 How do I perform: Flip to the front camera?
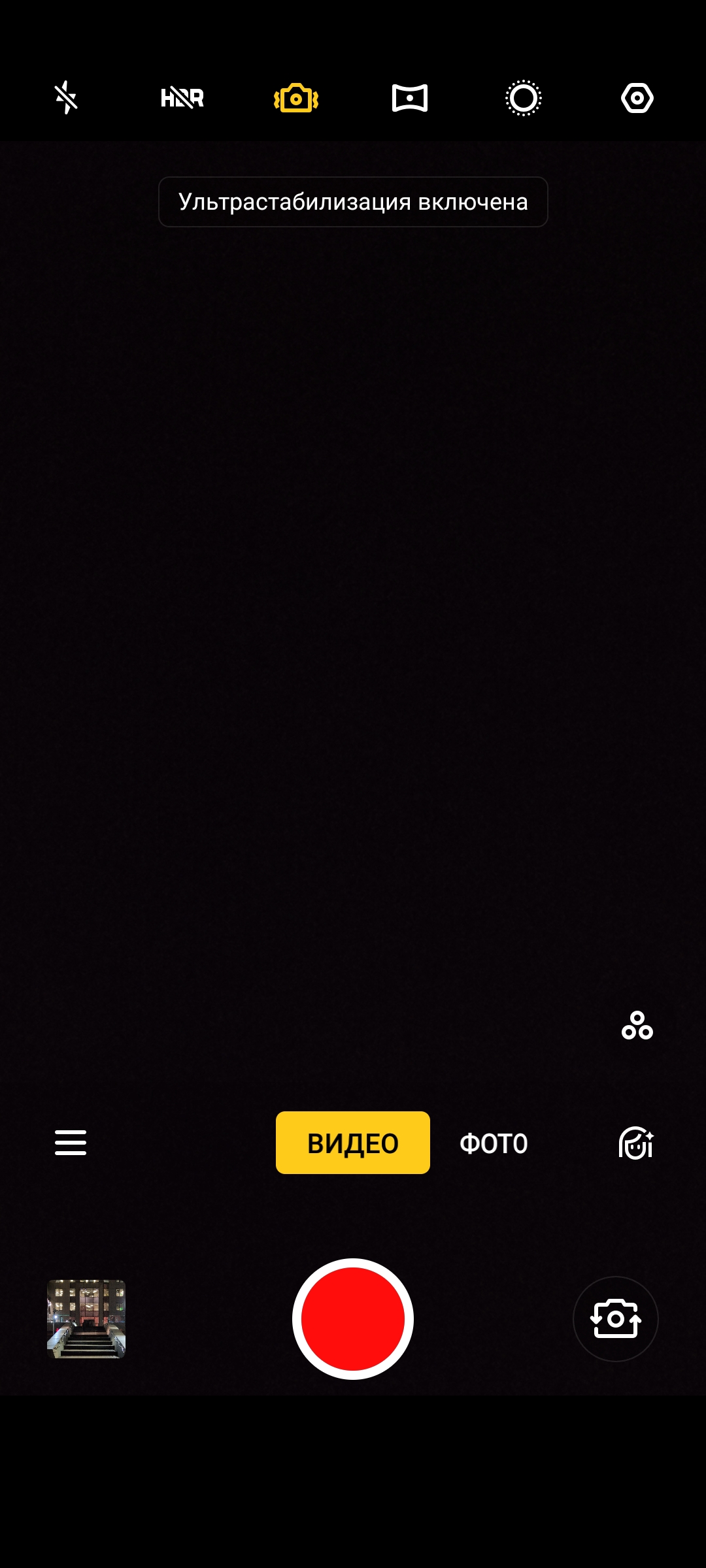coord(615,1318)
